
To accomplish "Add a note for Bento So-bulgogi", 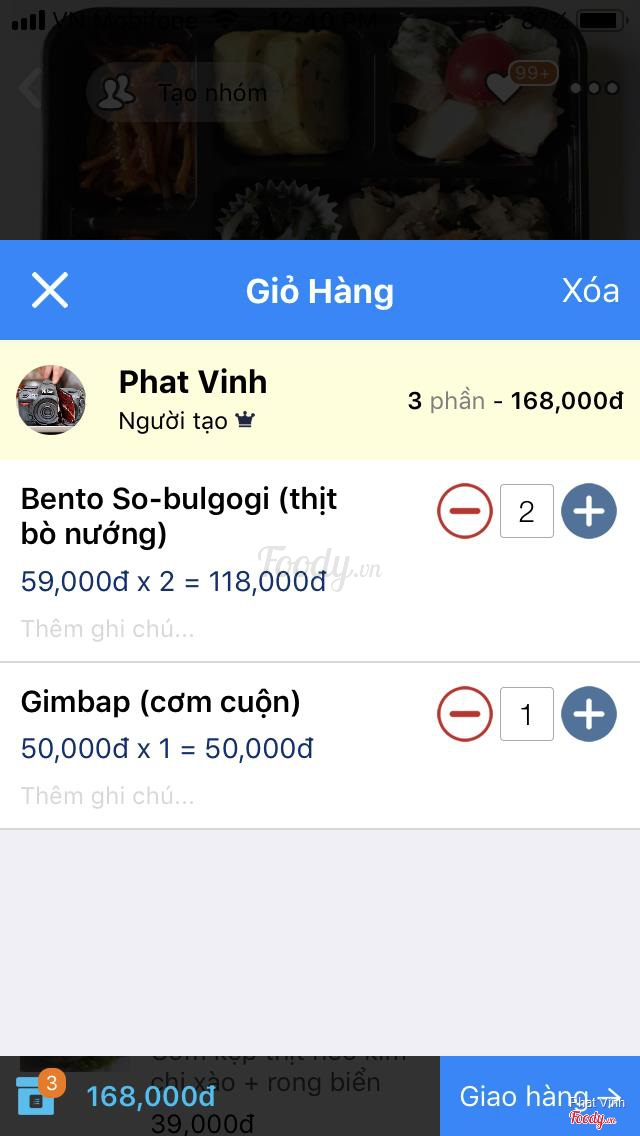I will click(108, 629).
